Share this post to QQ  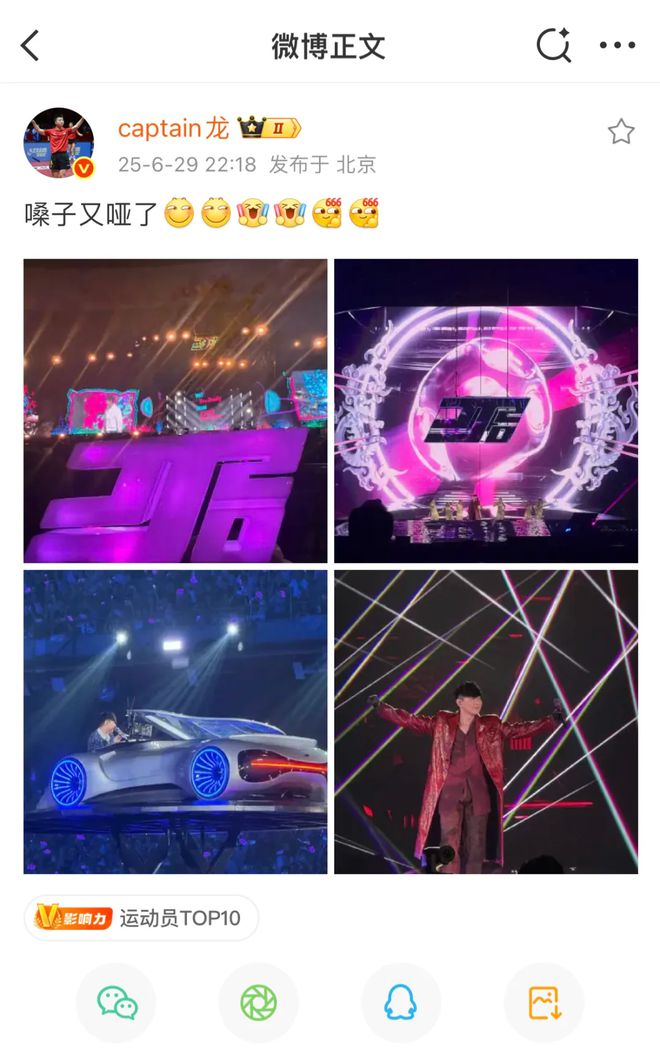tap(401, 1003)
